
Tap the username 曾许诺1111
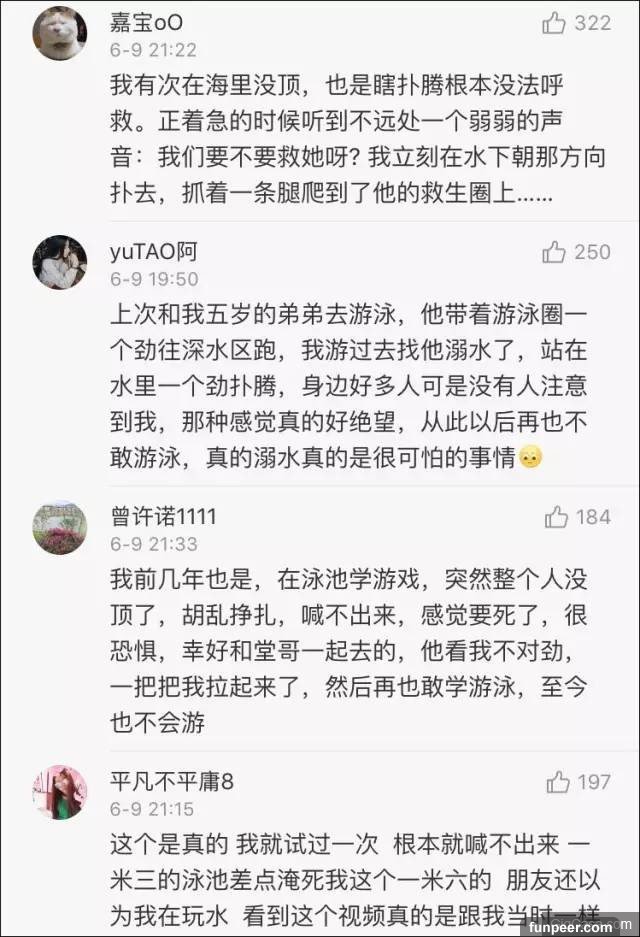pos(164,517)
